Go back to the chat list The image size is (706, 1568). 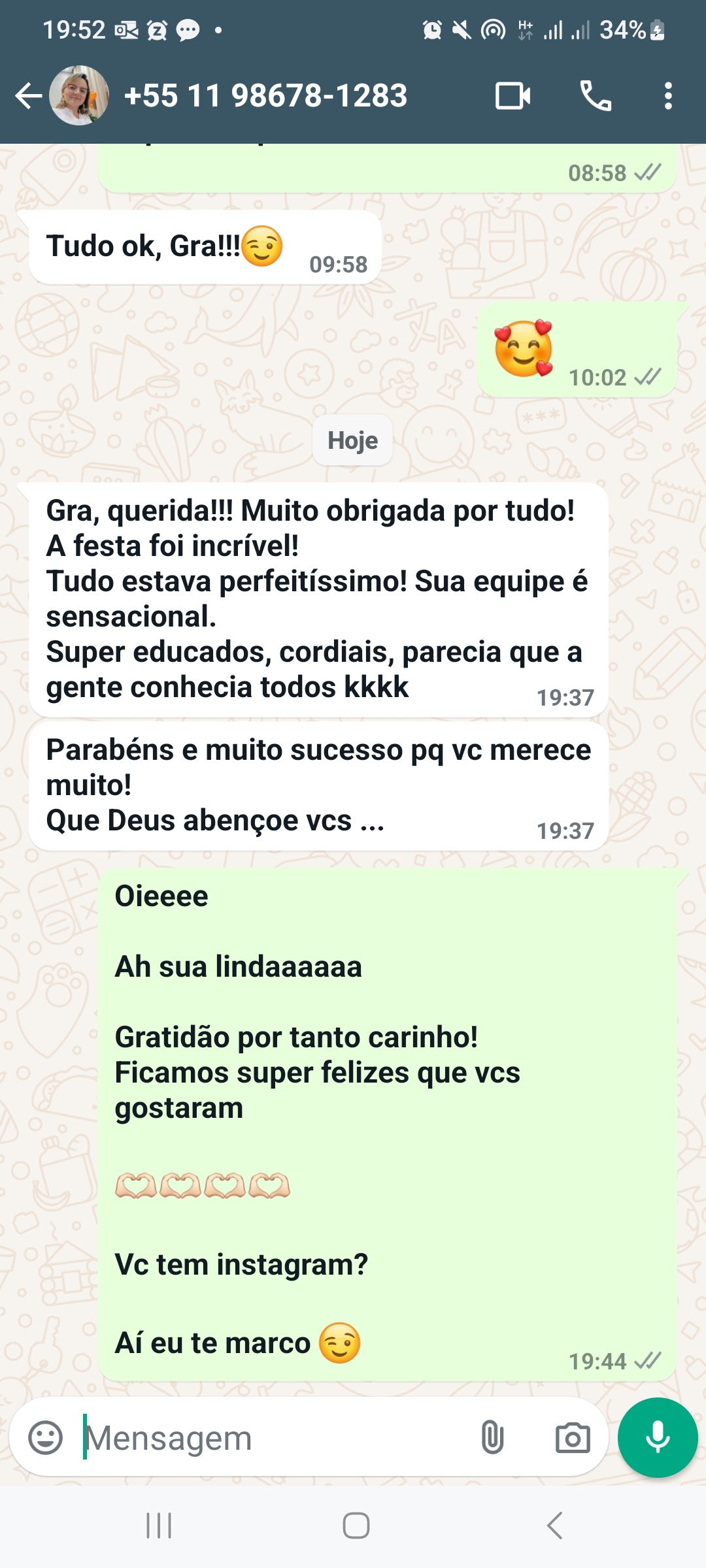(x=28, y=96)
